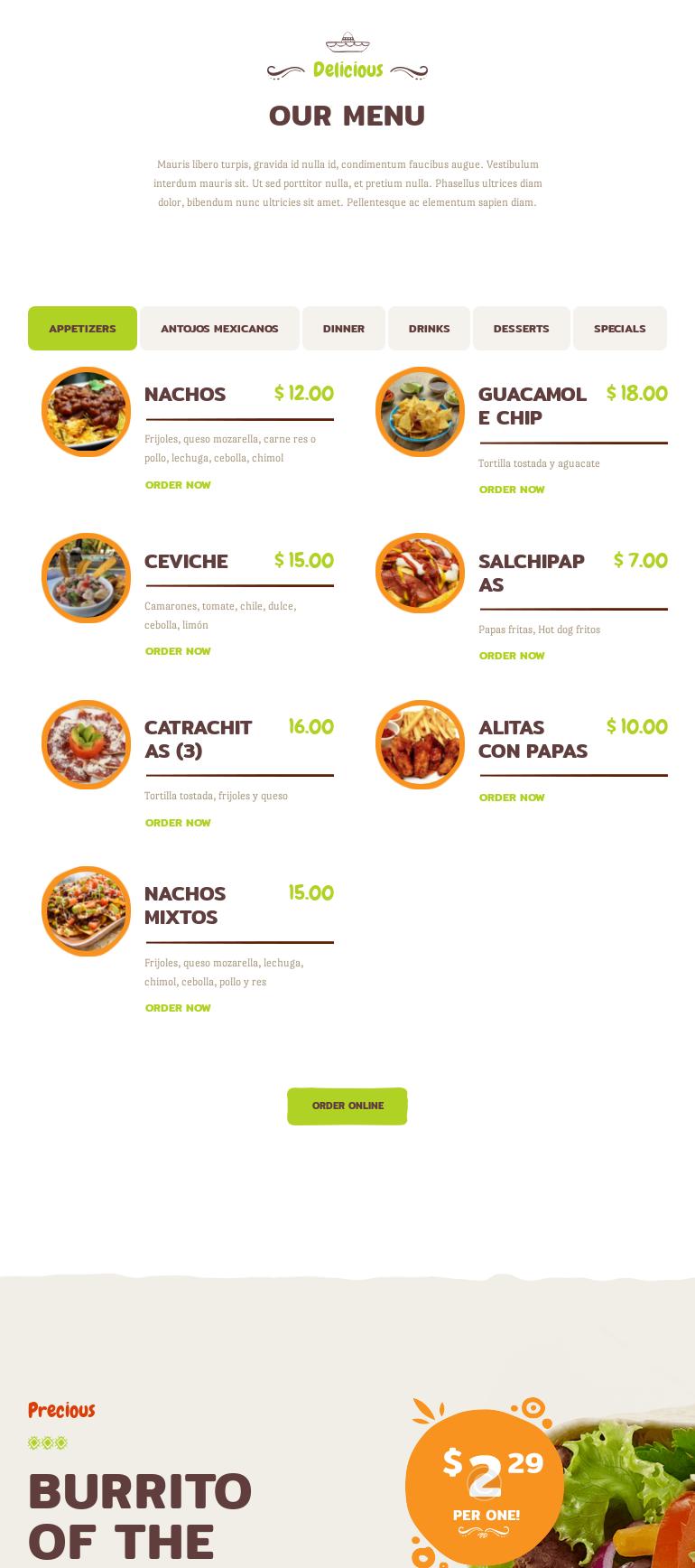Click ORDER NOW for Catrachitas (3)
The width and height of the screenshot is (695, 1568).
coord(178,823)
